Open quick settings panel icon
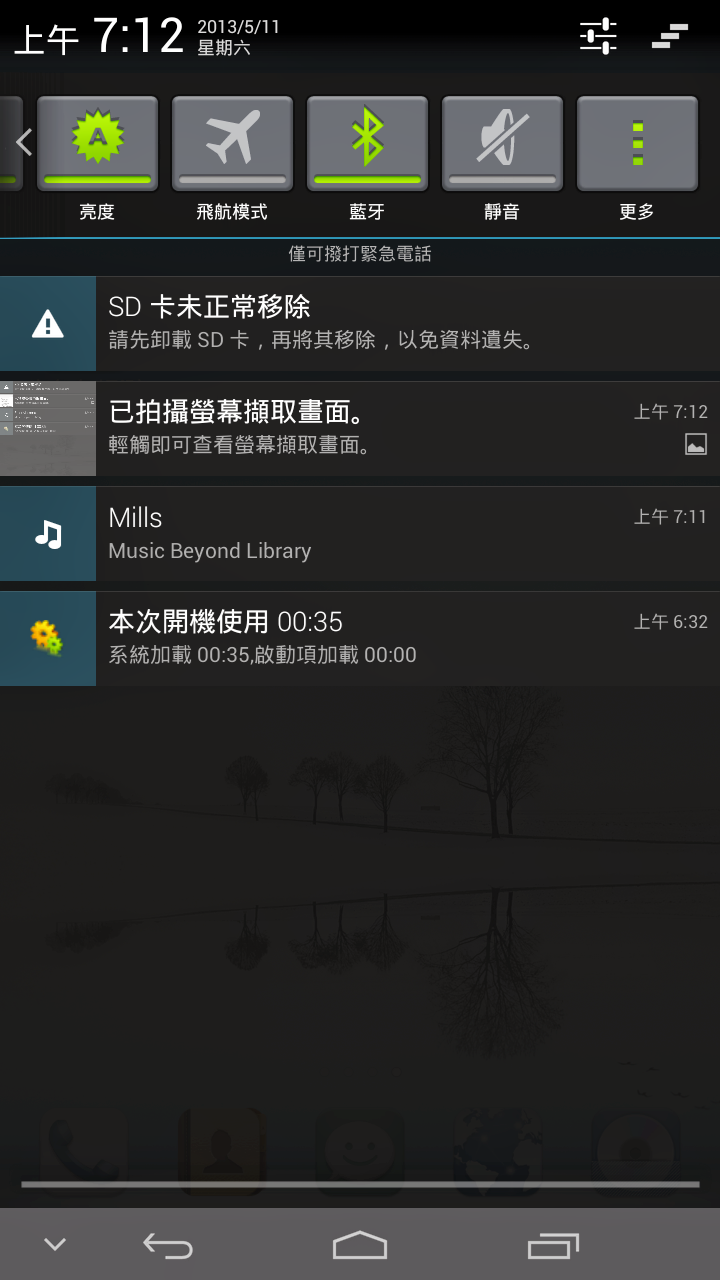The width and height of the screenshot is (720, 1280). (x=598, y=37)
